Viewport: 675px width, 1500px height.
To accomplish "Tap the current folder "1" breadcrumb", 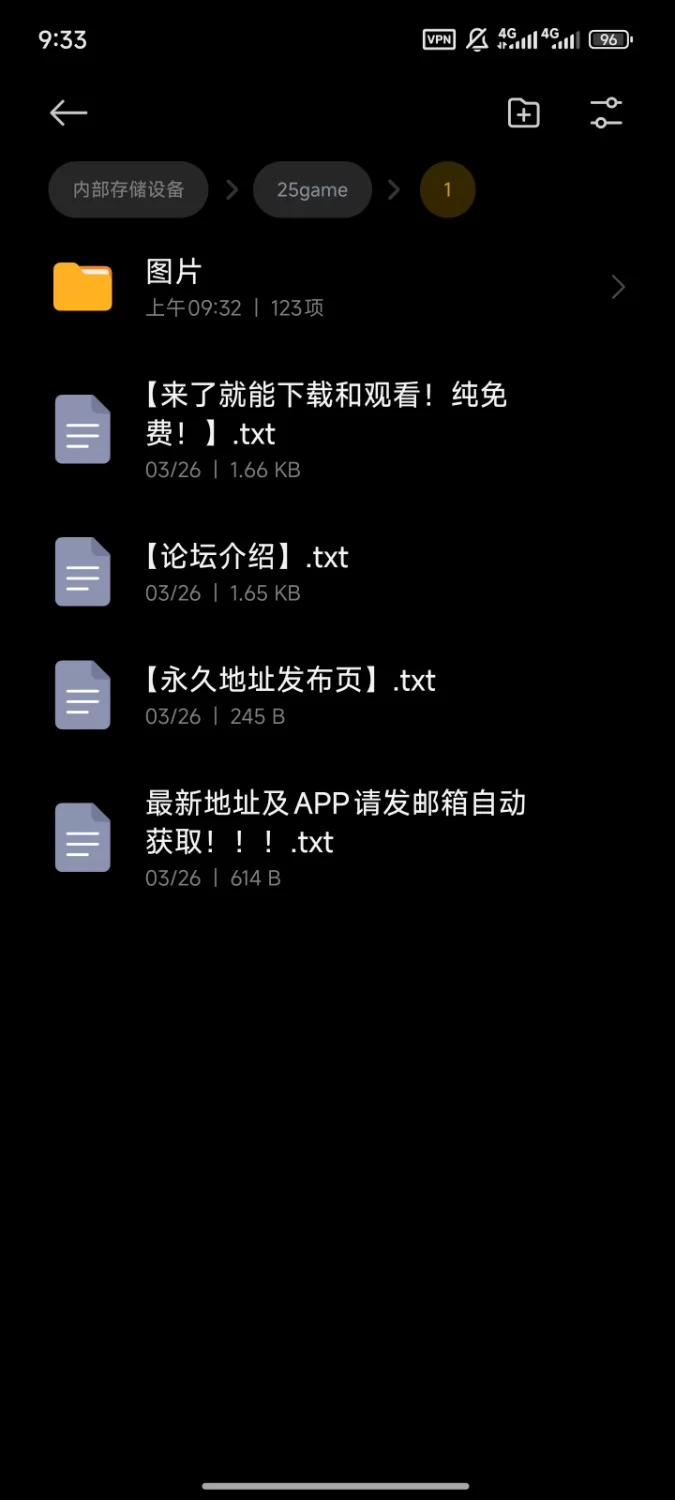I will pyautogui.click(x=447, y=189).
